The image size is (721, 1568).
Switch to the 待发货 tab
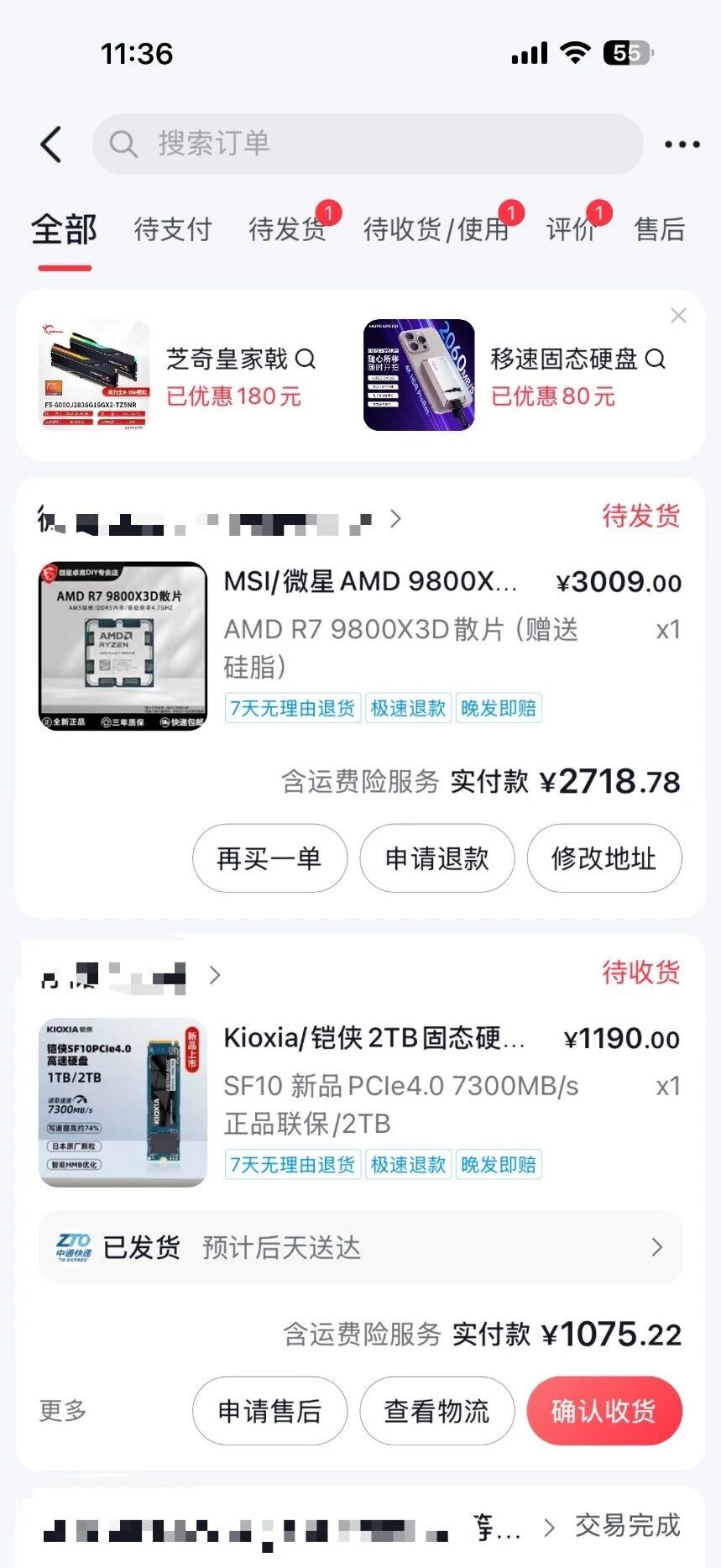pyautogui.click(x=287, y=228)
